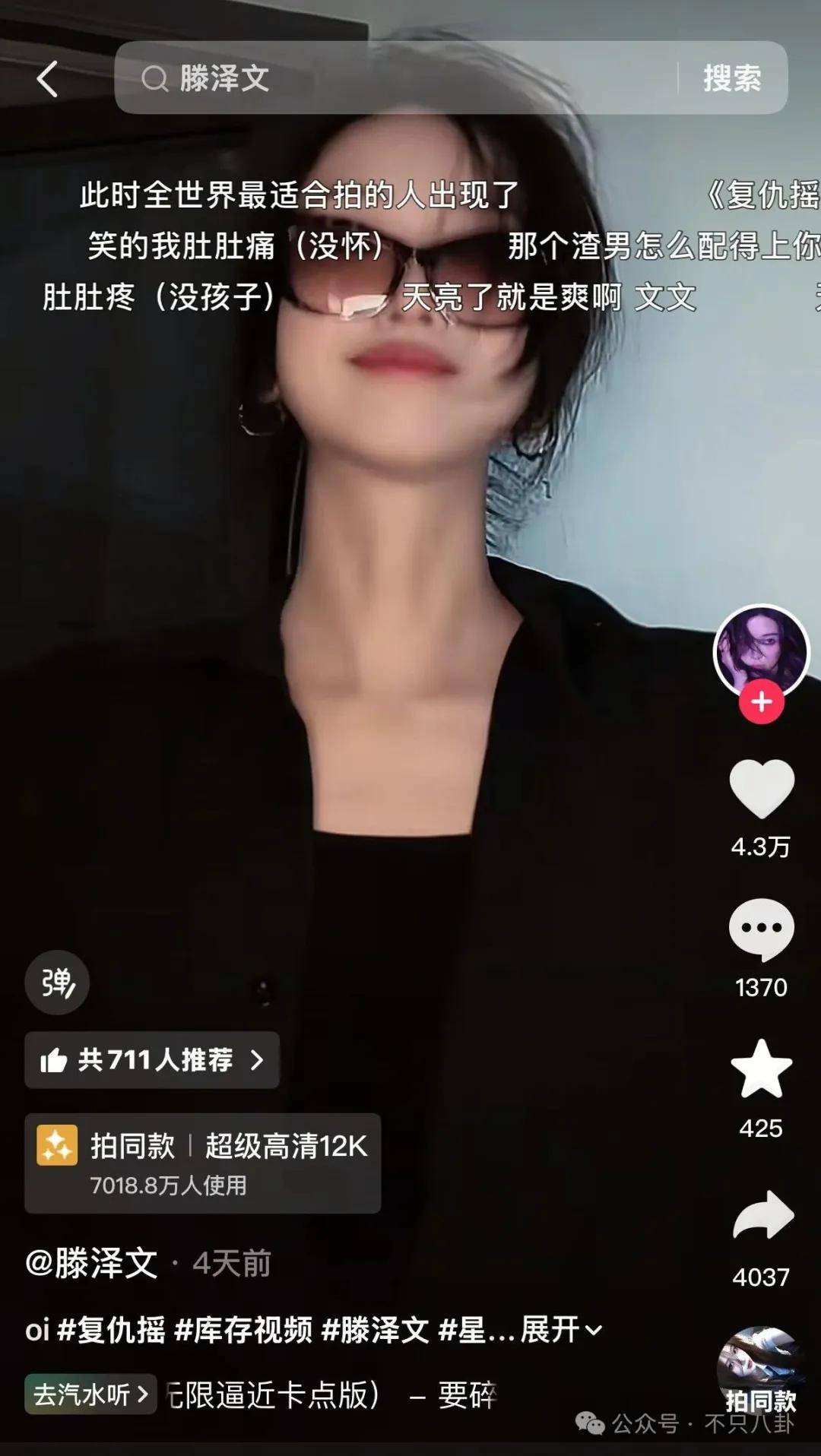Tap the 搜索 search button
821x1456 pixels.
[x=733, y=79]
